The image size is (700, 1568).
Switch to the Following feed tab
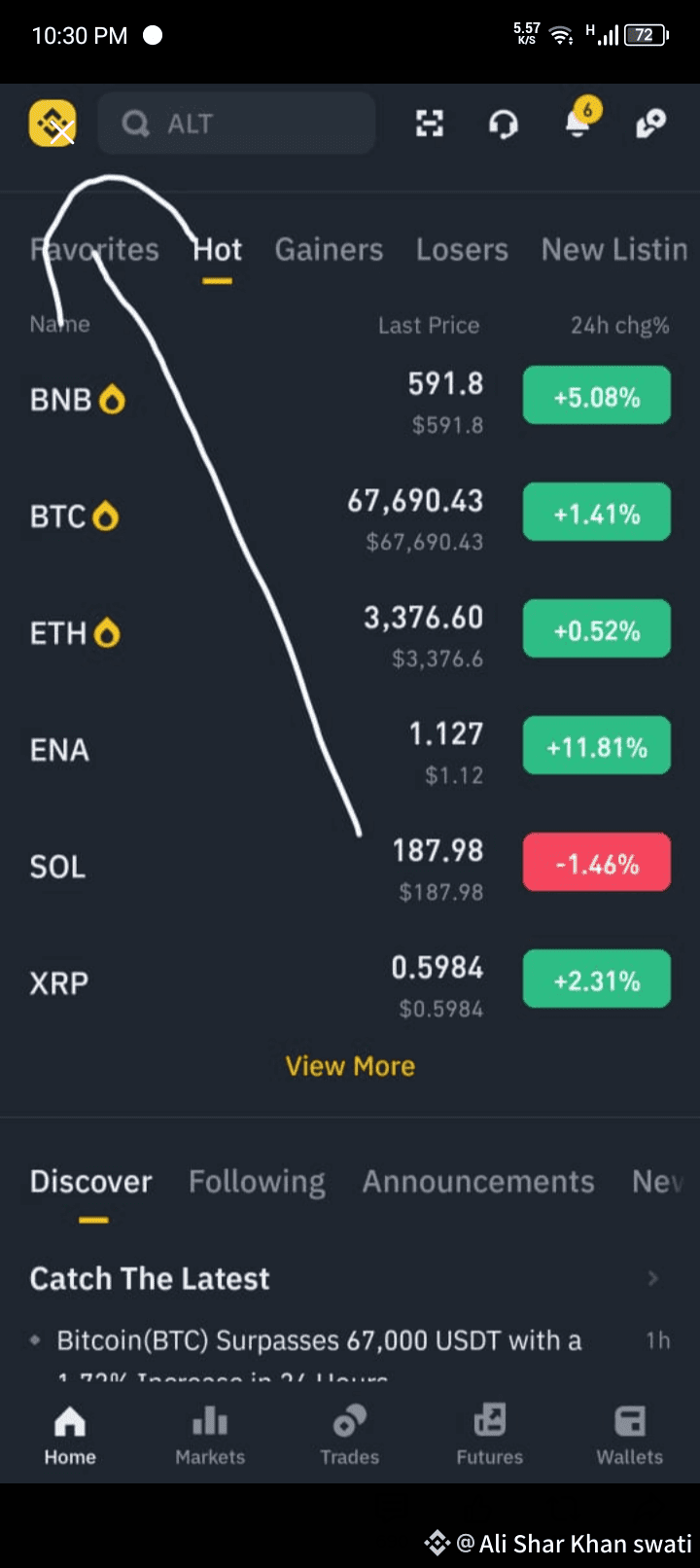(257, 1182)
